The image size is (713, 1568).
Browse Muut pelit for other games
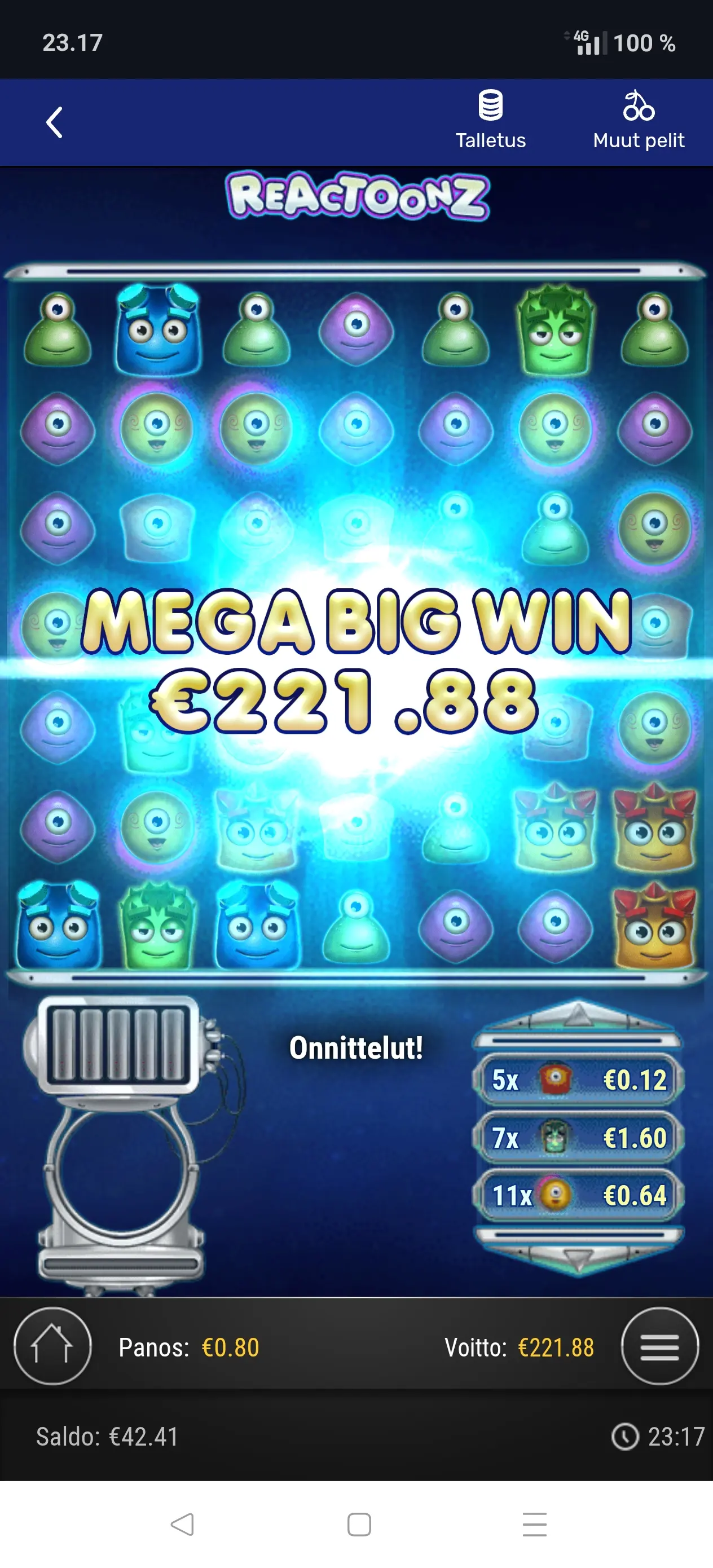[x=638, y=121]
